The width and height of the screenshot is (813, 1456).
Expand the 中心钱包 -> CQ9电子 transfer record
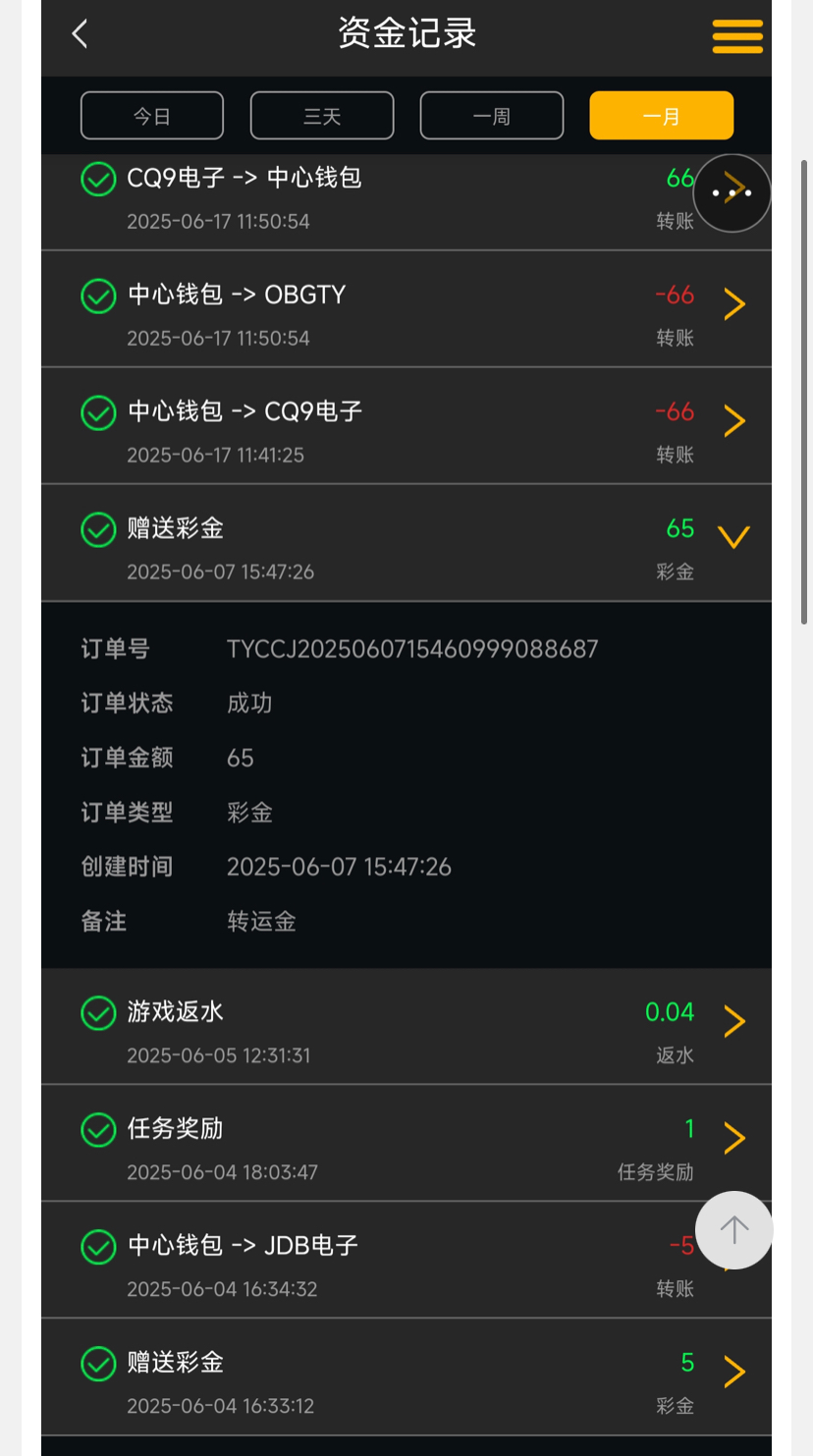click(x=733, y=421)
